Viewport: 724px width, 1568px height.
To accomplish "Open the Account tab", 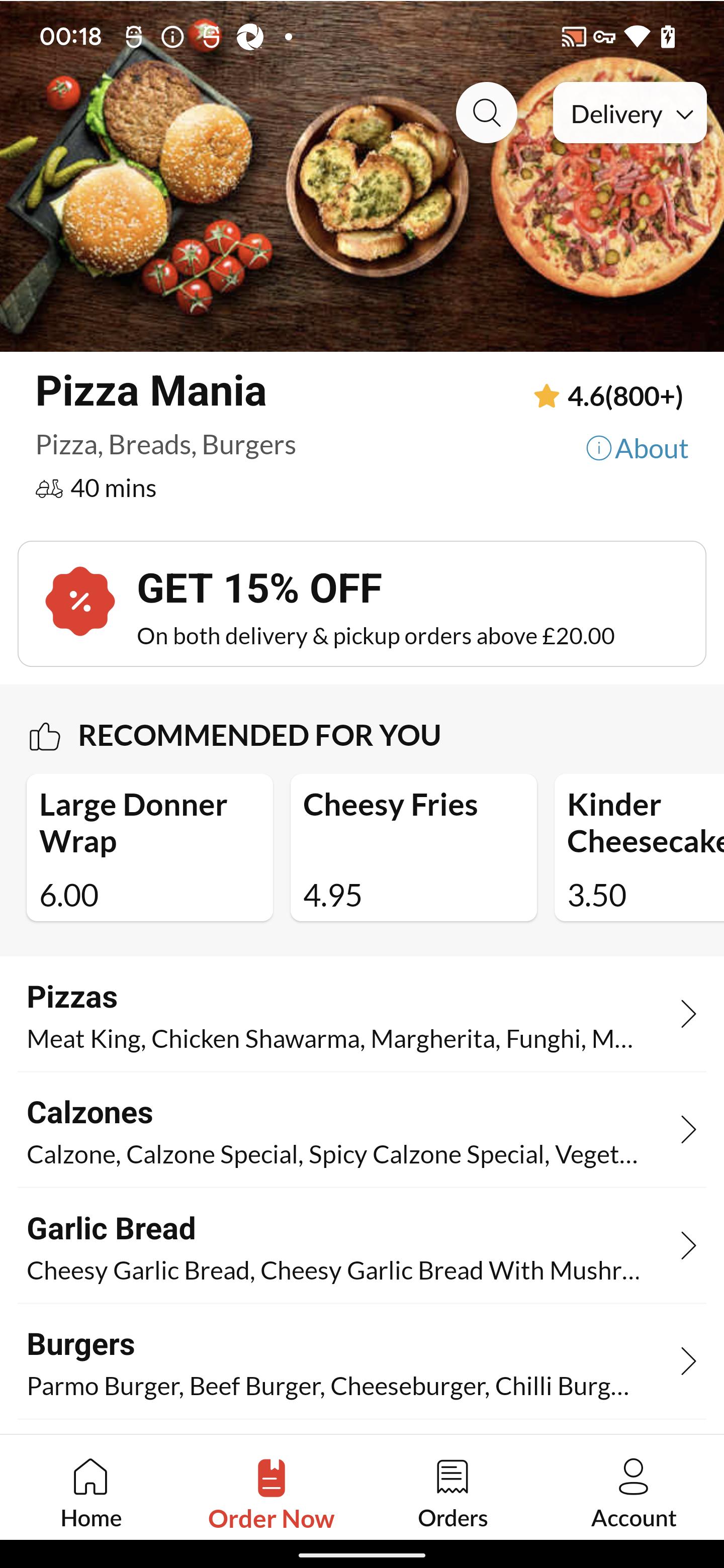I will (x=633, y=1493).
